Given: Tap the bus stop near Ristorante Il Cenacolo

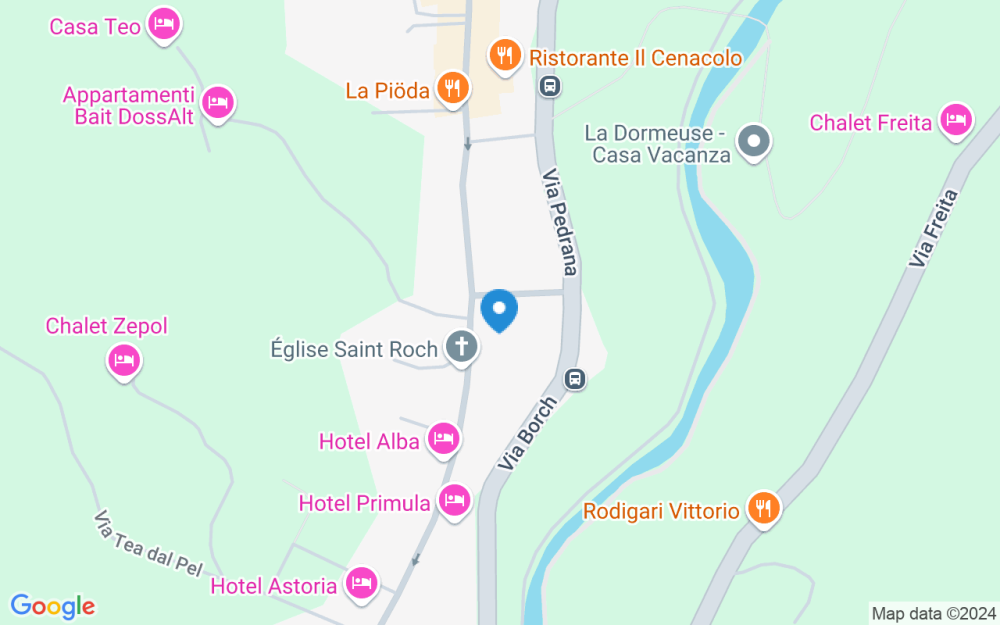Looking at the screenshot, I should (550, 86).
